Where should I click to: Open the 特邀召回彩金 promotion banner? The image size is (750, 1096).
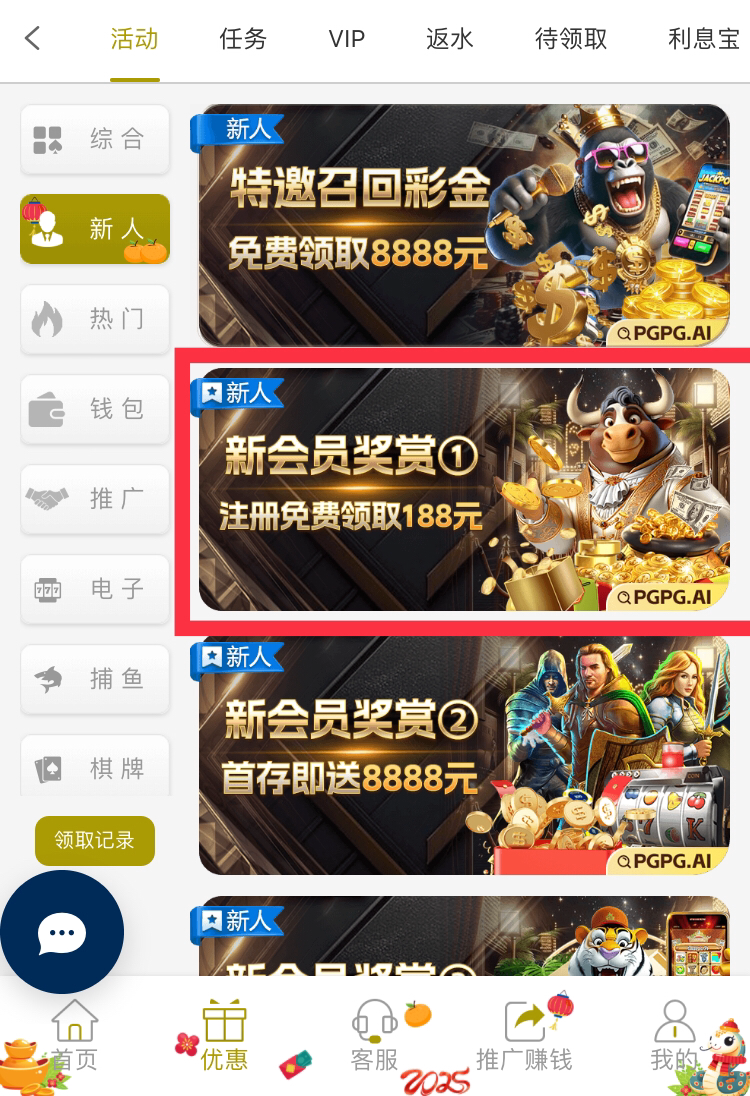463,226
